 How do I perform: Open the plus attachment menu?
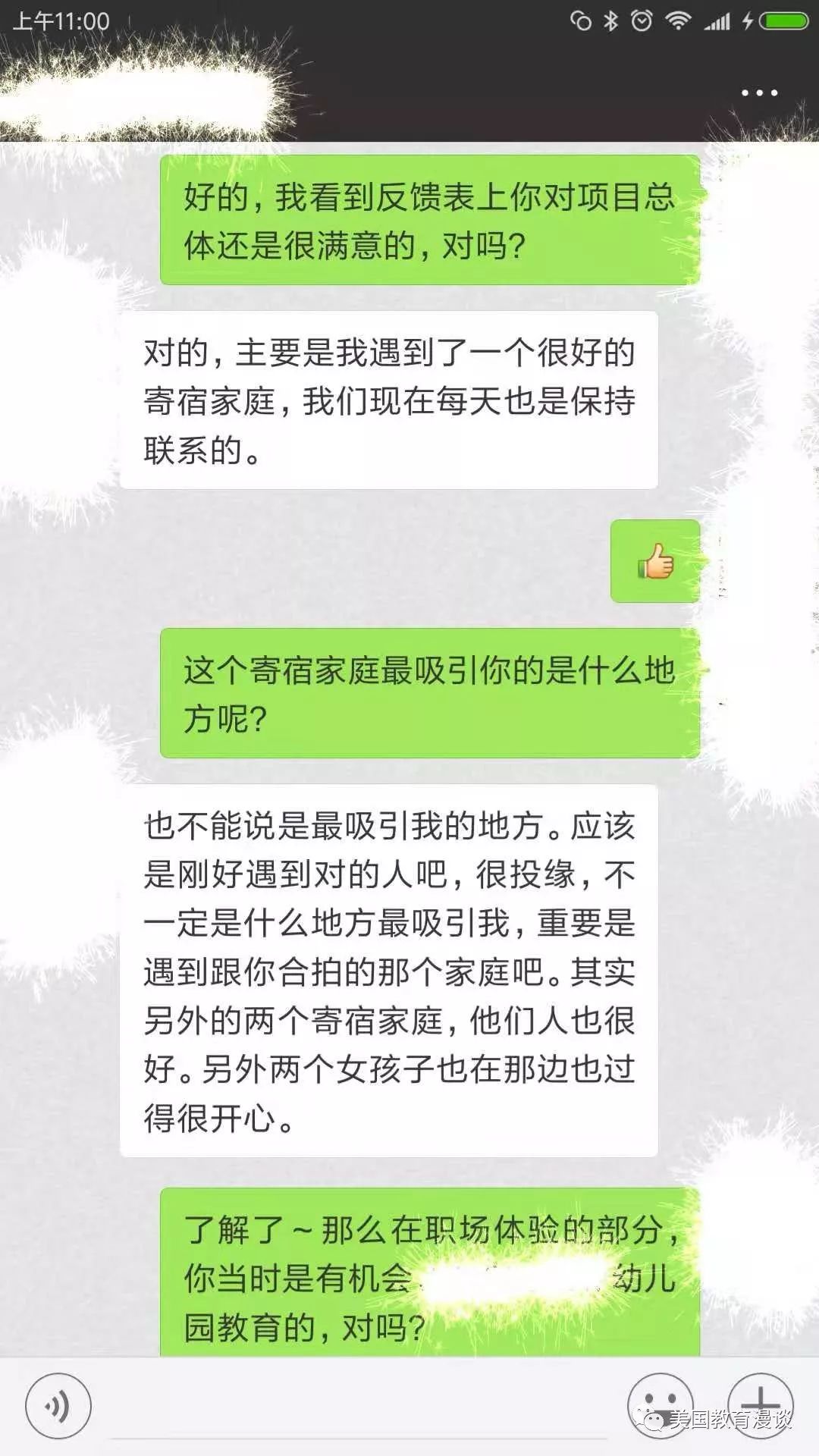pos(761,1406)
